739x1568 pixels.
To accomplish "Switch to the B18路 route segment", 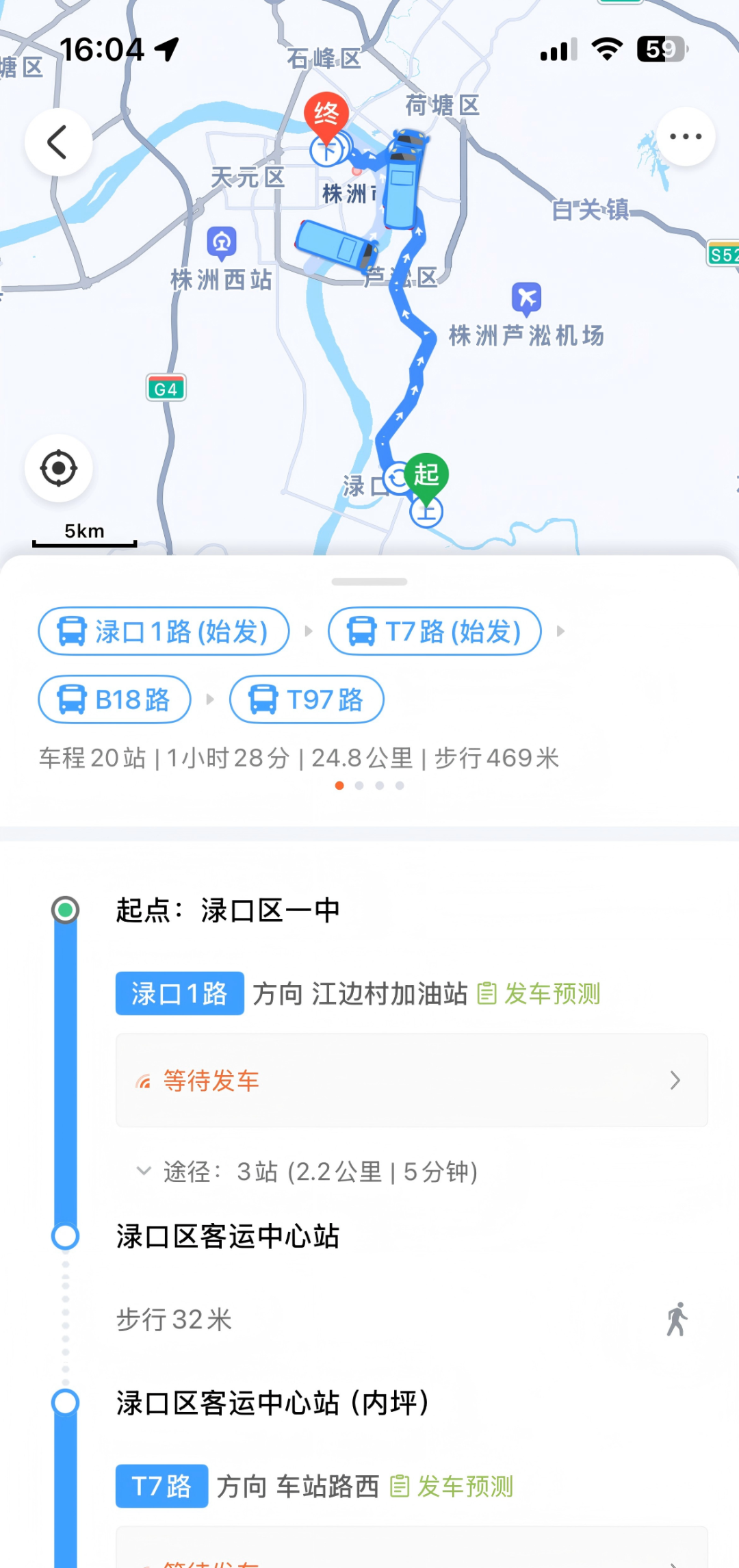I will tap(114, 699).
